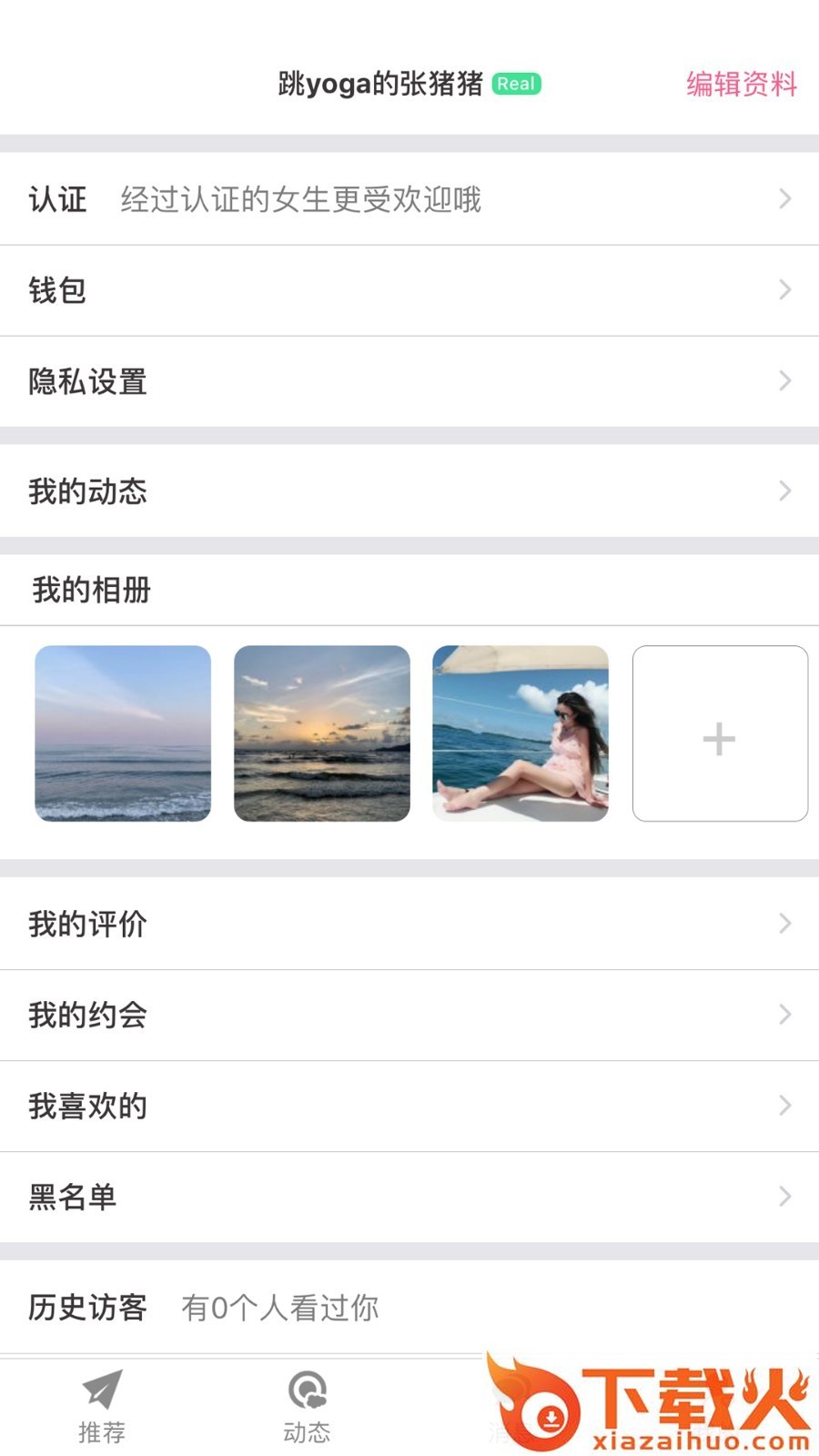The width and height of the screenshot is (819, 1456).
Task: Tap 编辑资料 to edit profile
Action: [x=741, y=84]
